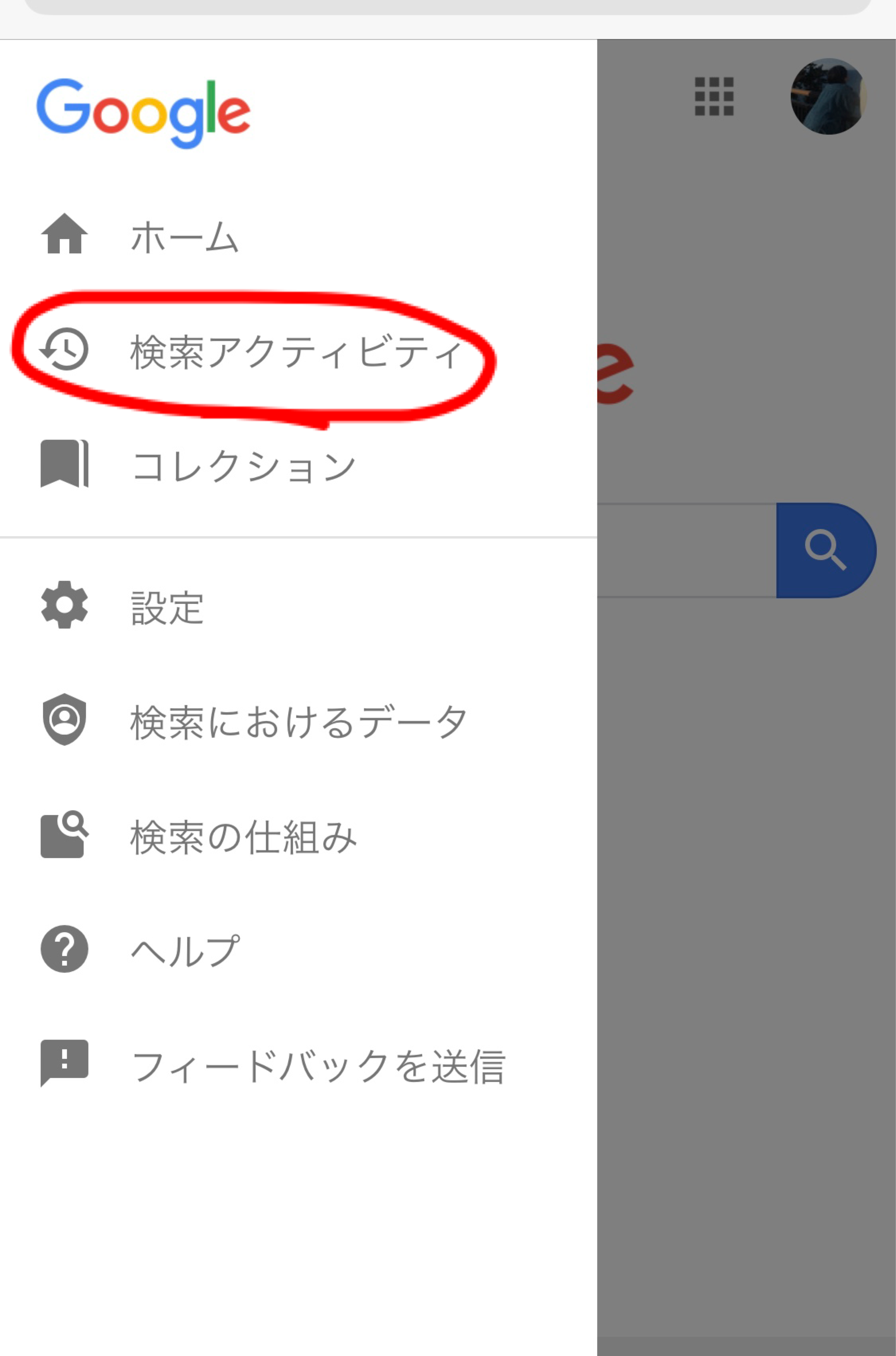Tap the blue search button
The width and height of the screenshot is (896, 1356).
pyautogui.click(x=825, y=550)
